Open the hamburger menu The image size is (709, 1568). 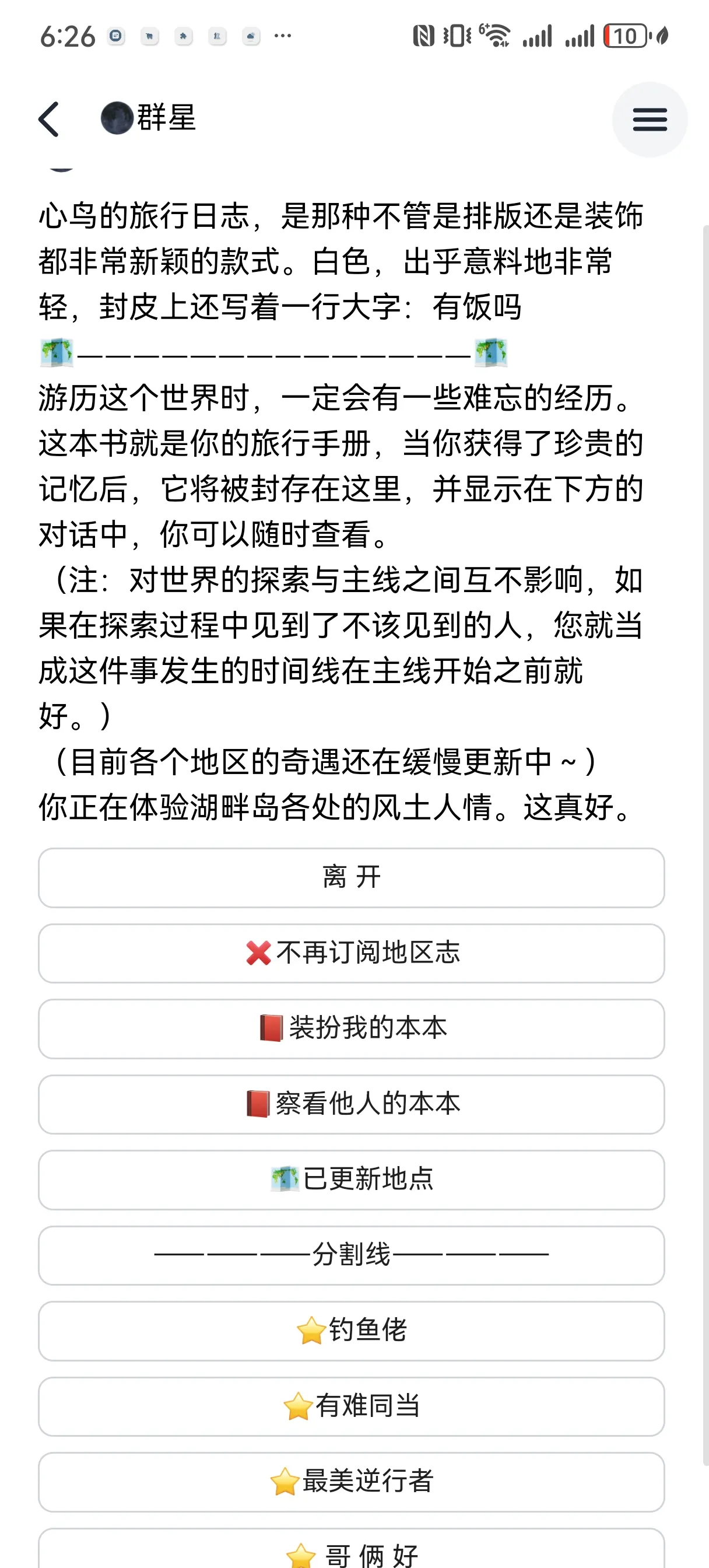click(x=650, y=120)
